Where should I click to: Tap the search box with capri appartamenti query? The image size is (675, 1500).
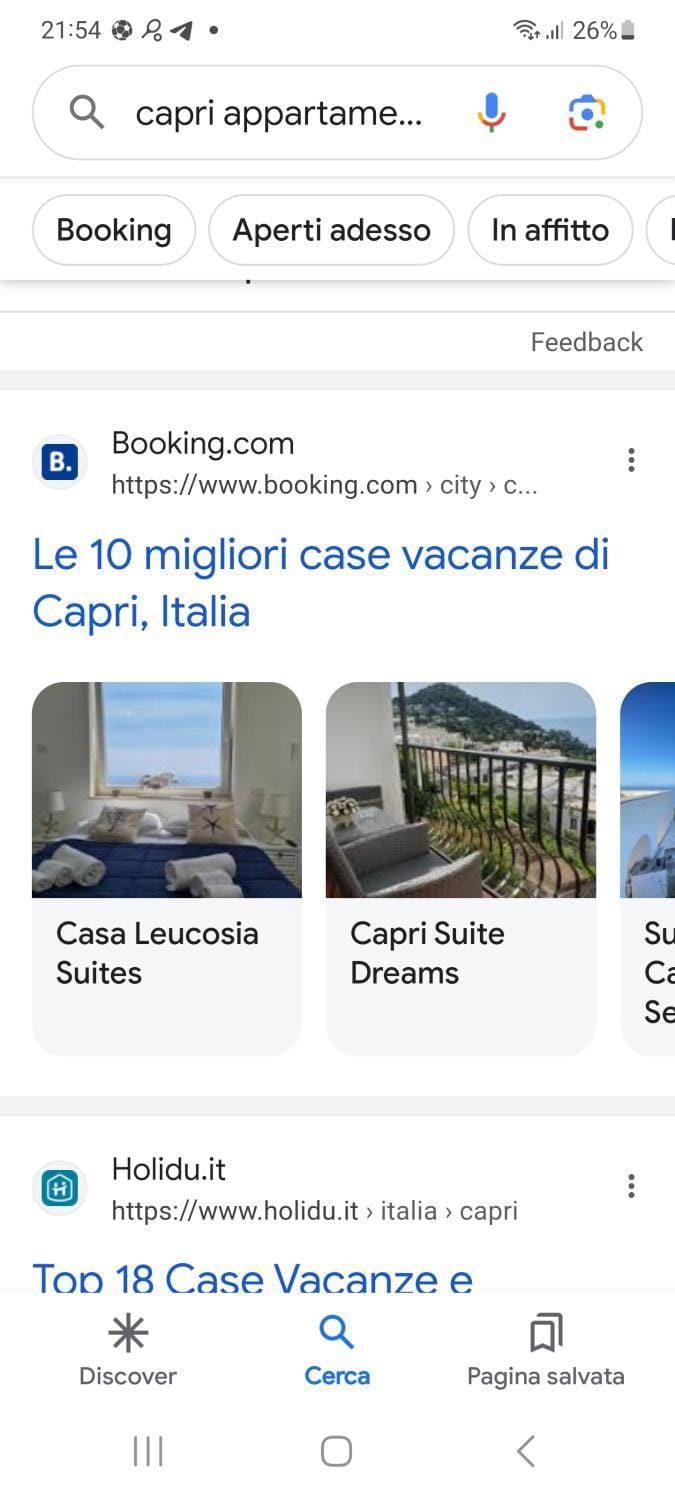pos(278,114)
